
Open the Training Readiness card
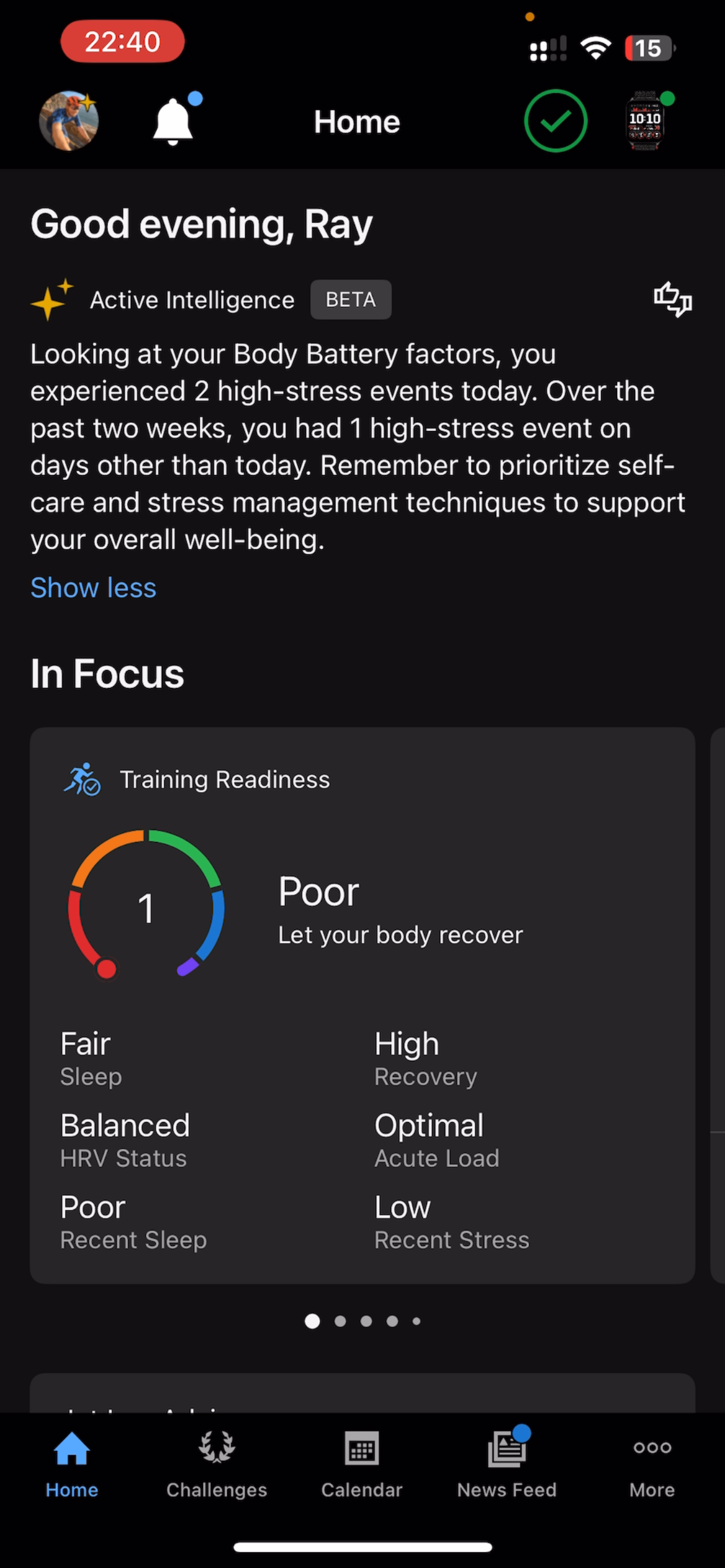coord(362,1005)
